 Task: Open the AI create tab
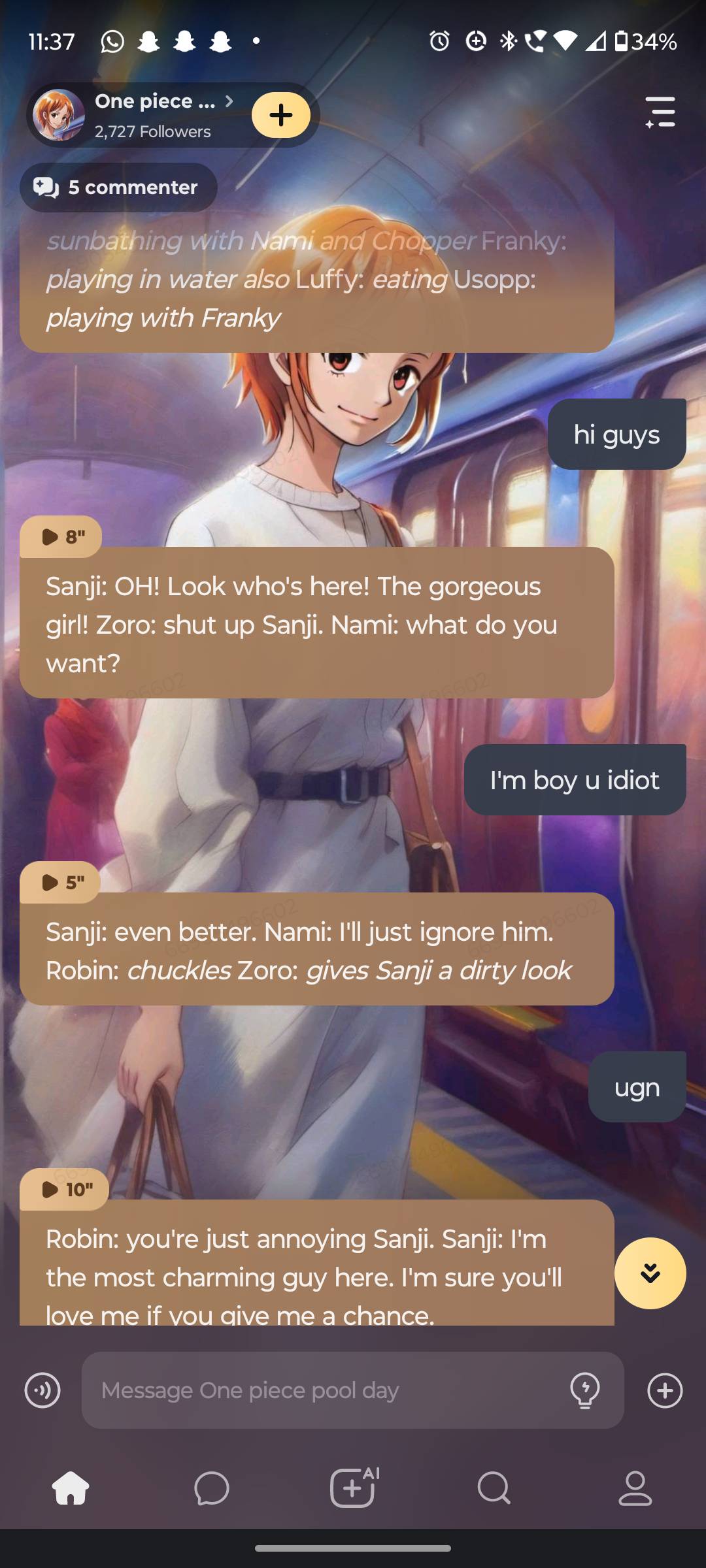[354, 1488]
